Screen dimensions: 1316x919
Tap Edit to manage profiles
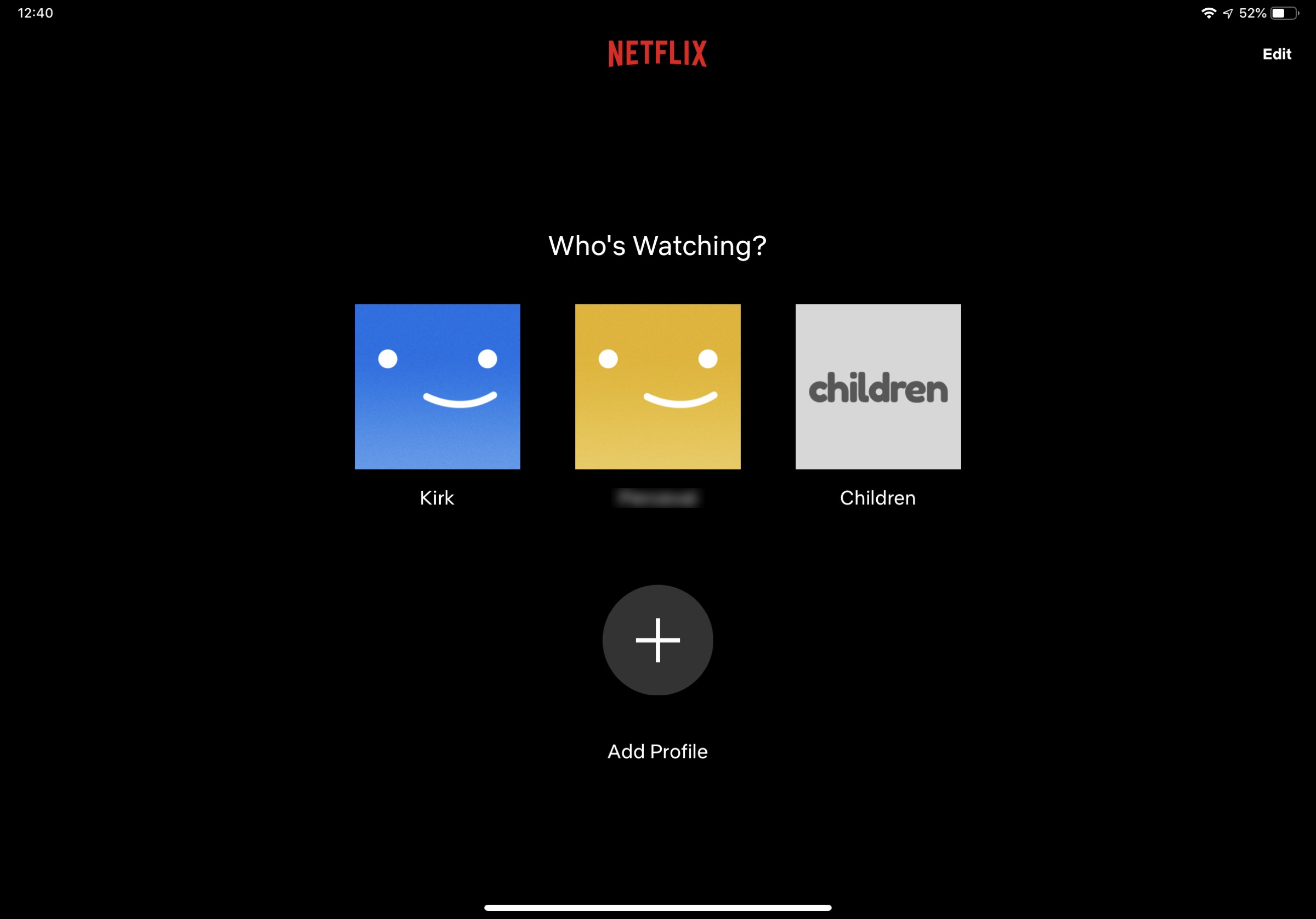(x=1277, y=54)
